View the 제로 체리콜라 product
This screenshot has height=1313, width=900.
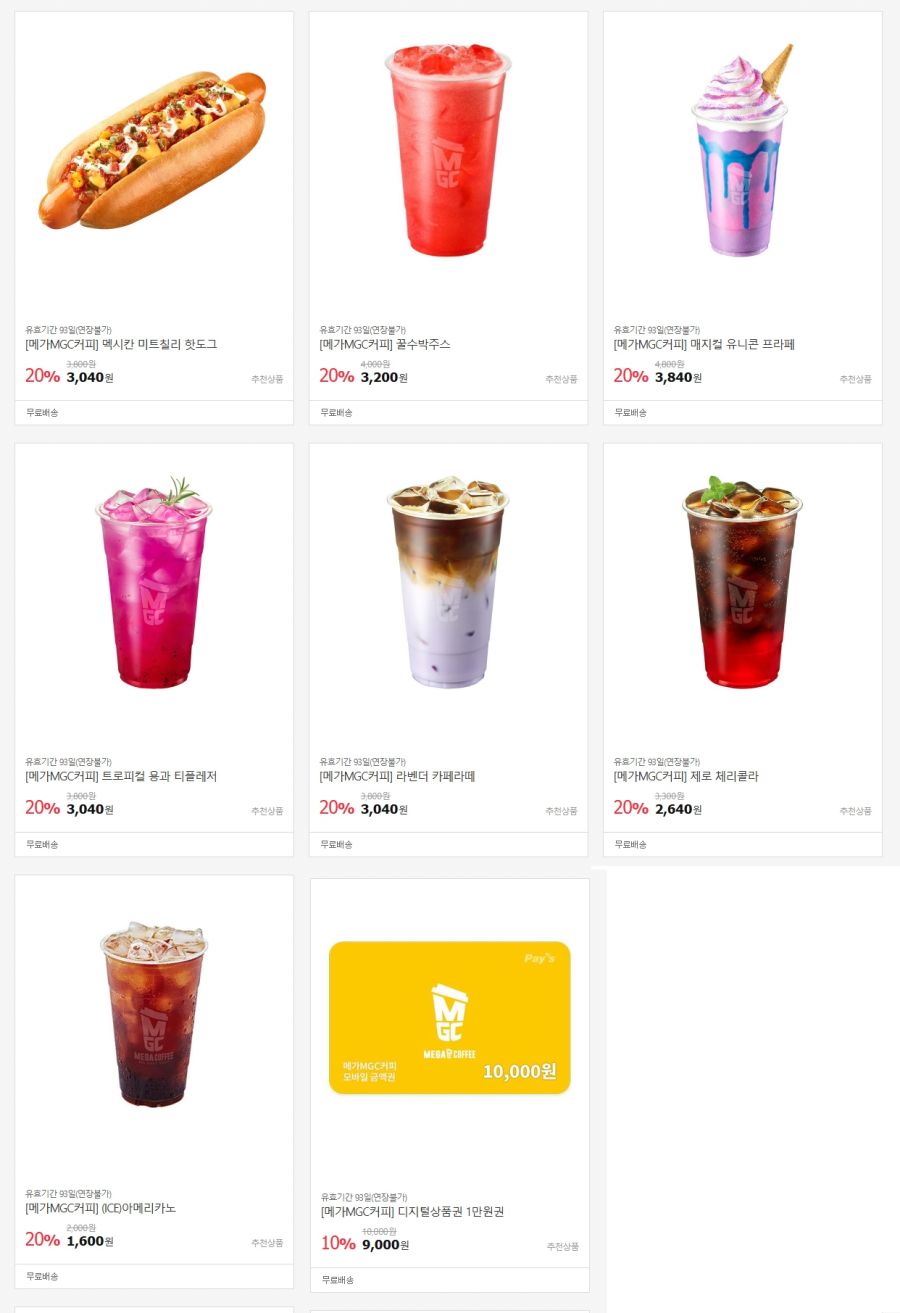pyautogui.click(x=741, y=582)
